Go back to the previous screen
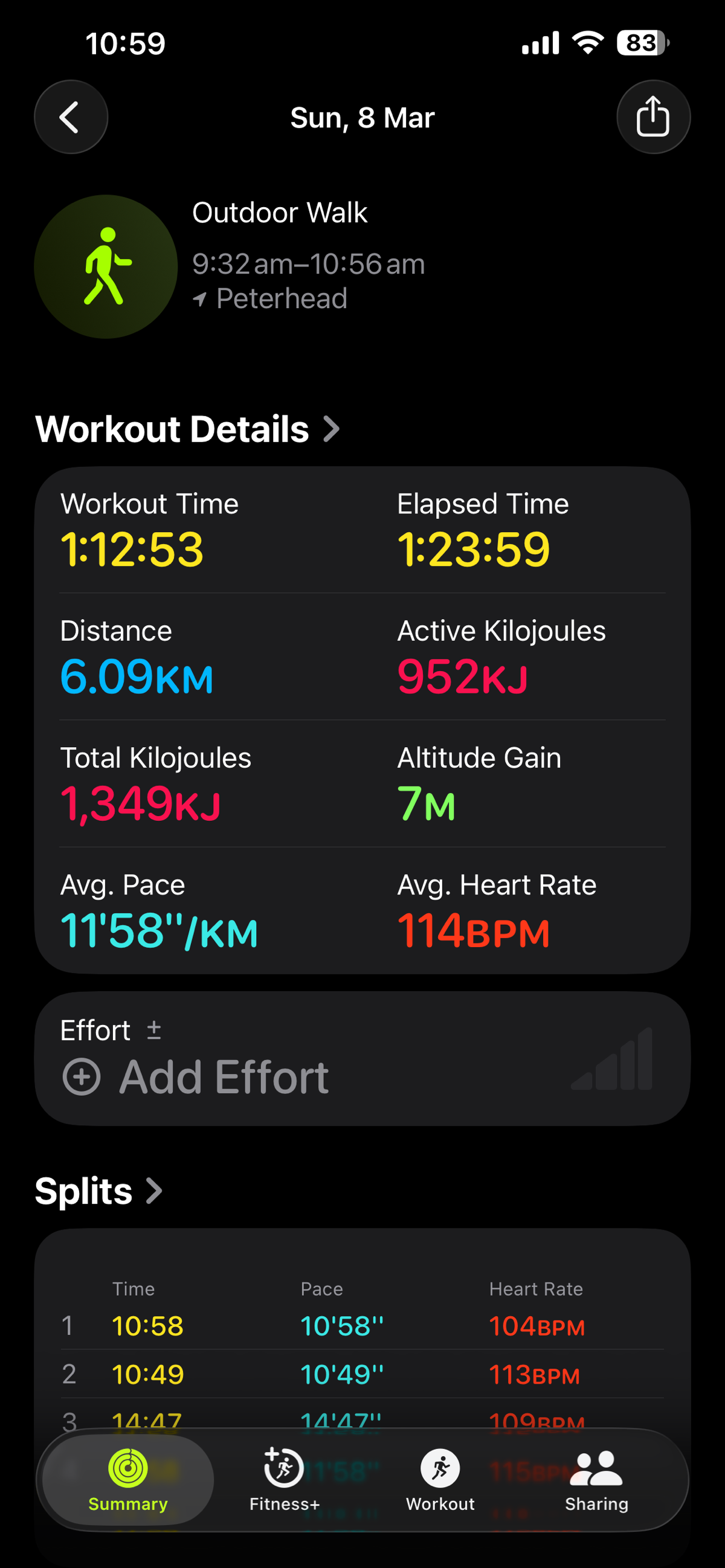The width and height of the screenshot is (725, 1568). pos(71,117)
